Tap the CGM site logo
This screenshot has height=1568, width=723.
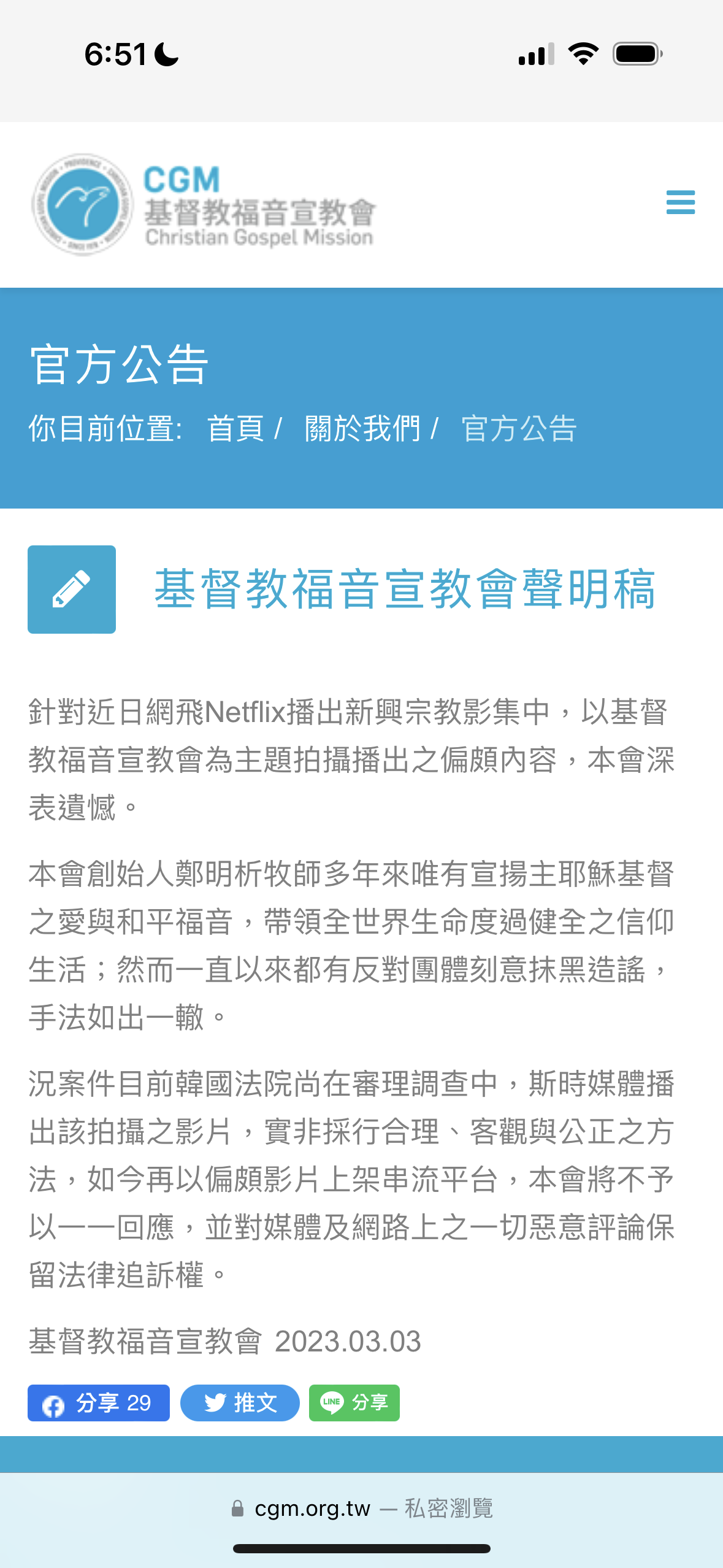pos(204,205)
